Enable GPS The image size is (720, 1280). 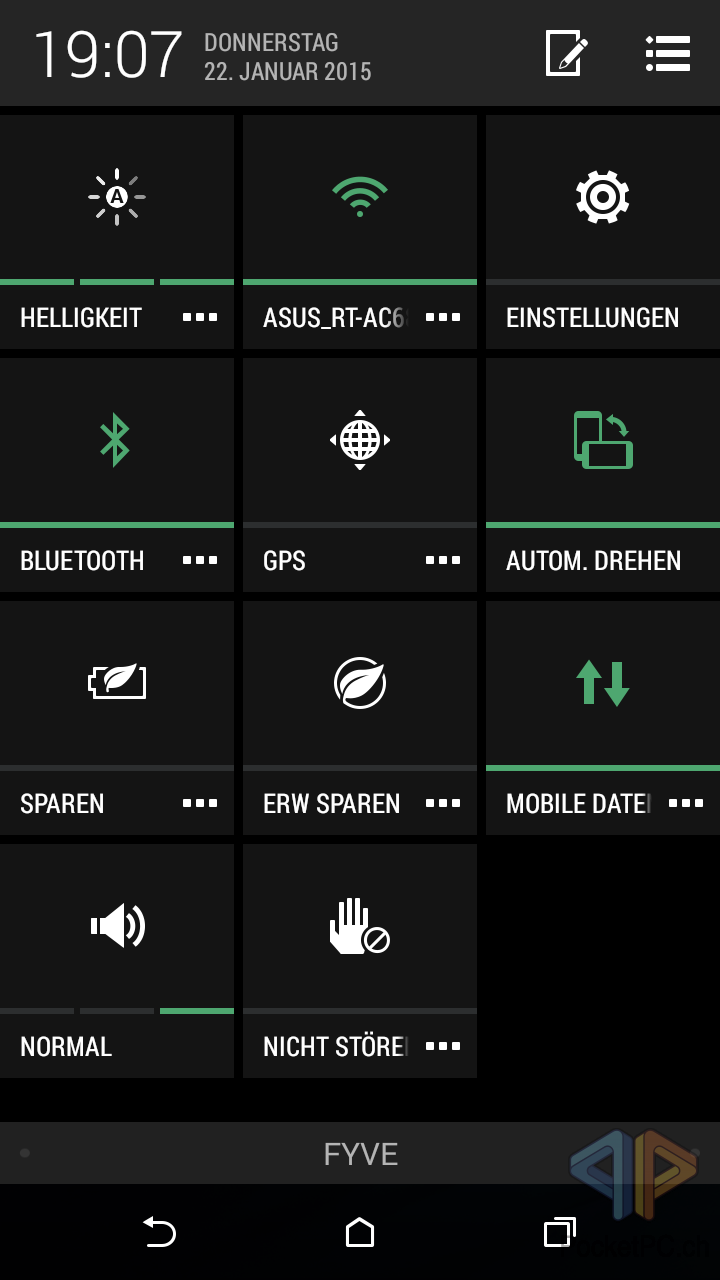click(360, 440)
